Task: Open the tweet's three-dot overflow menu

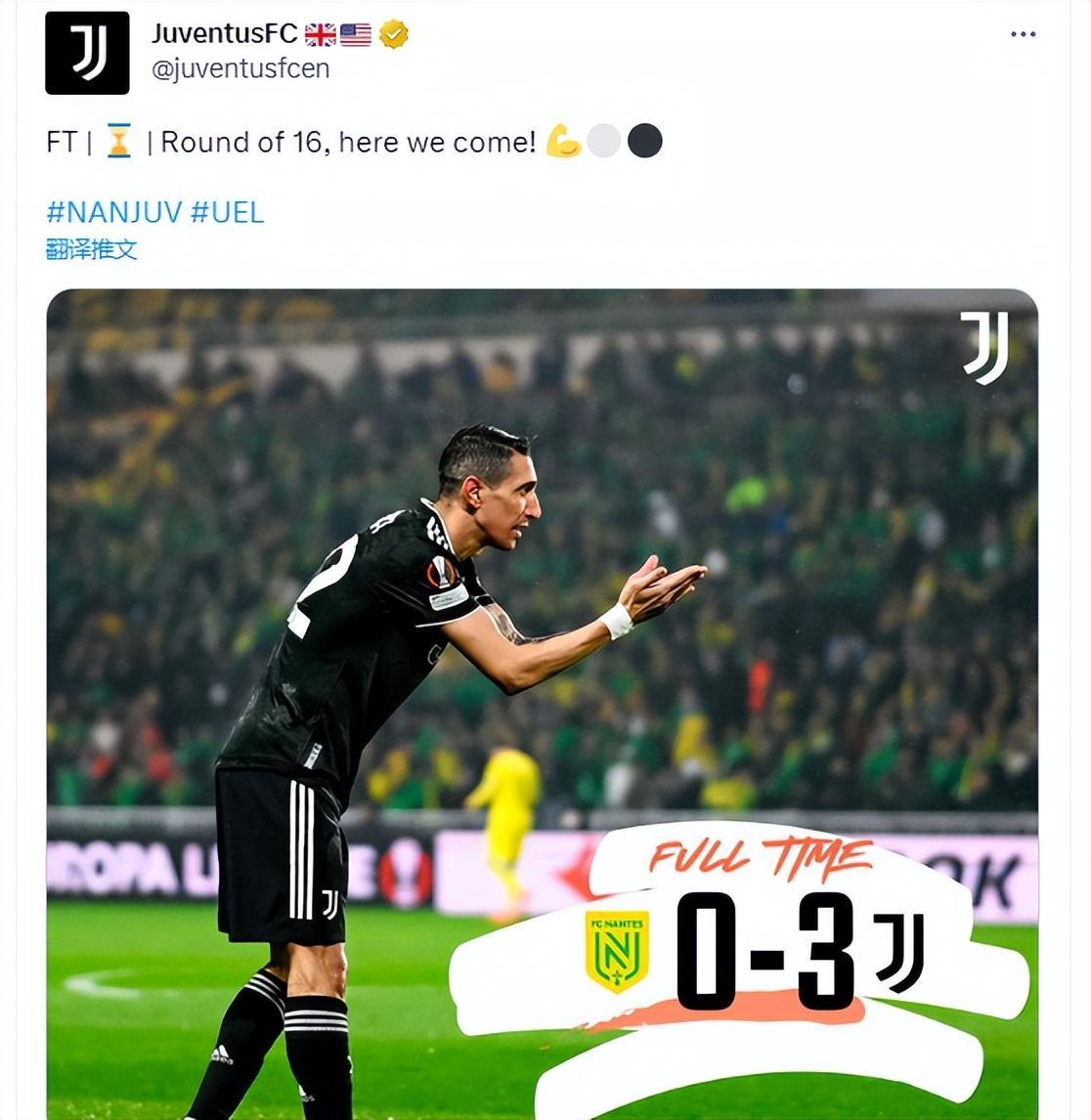Action: (1023, 34)
